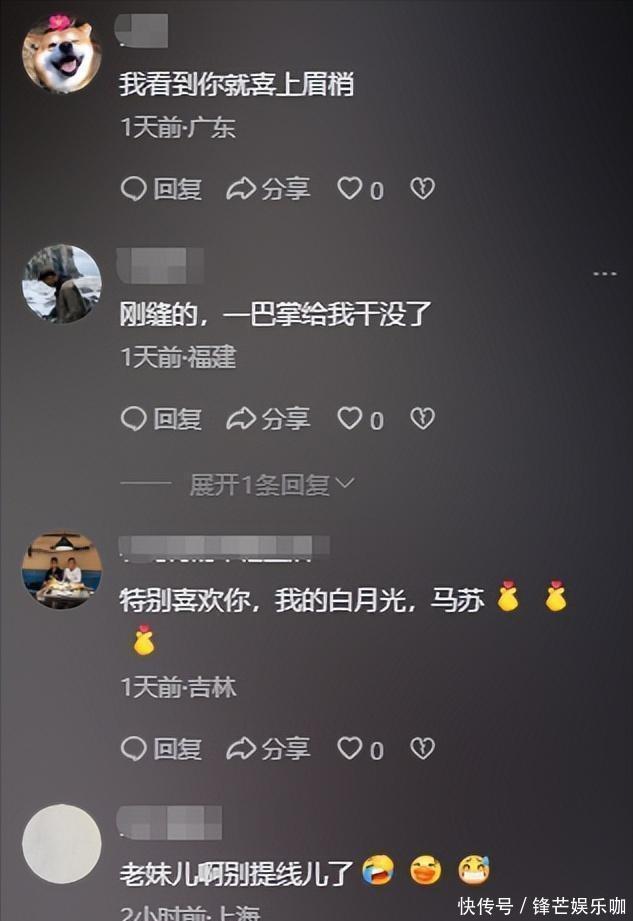Share the 白月光 comment from 吉林

point(268,749)
